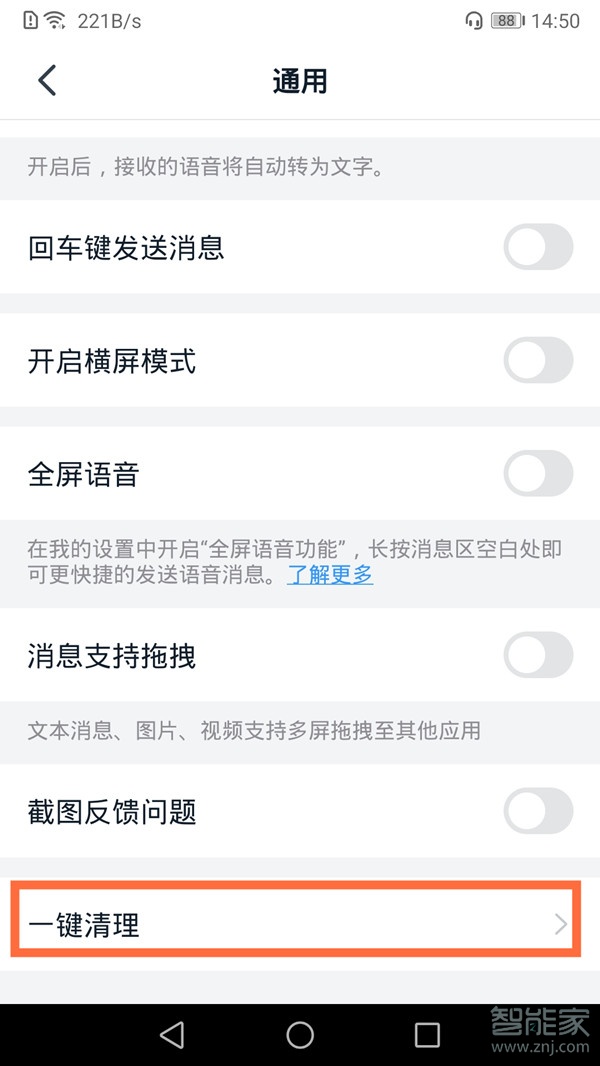
Task: Go to the home screen via navigation bar
Action: point(300,1035)
